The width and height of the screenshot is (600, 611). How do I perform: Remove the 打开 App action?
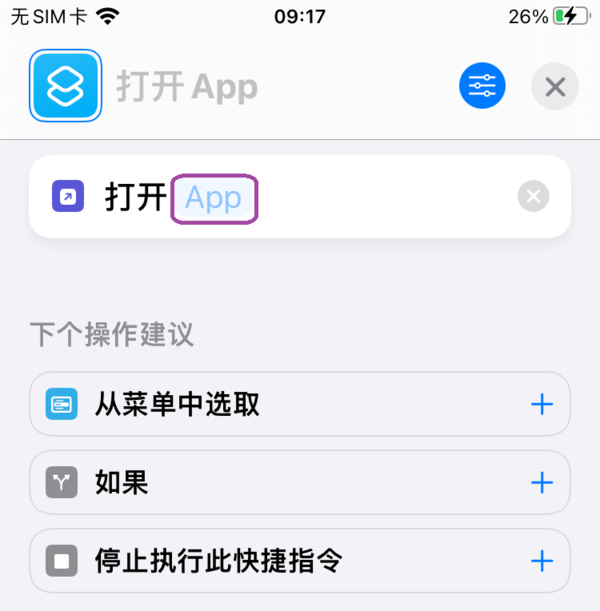click(x=533, y=197)
